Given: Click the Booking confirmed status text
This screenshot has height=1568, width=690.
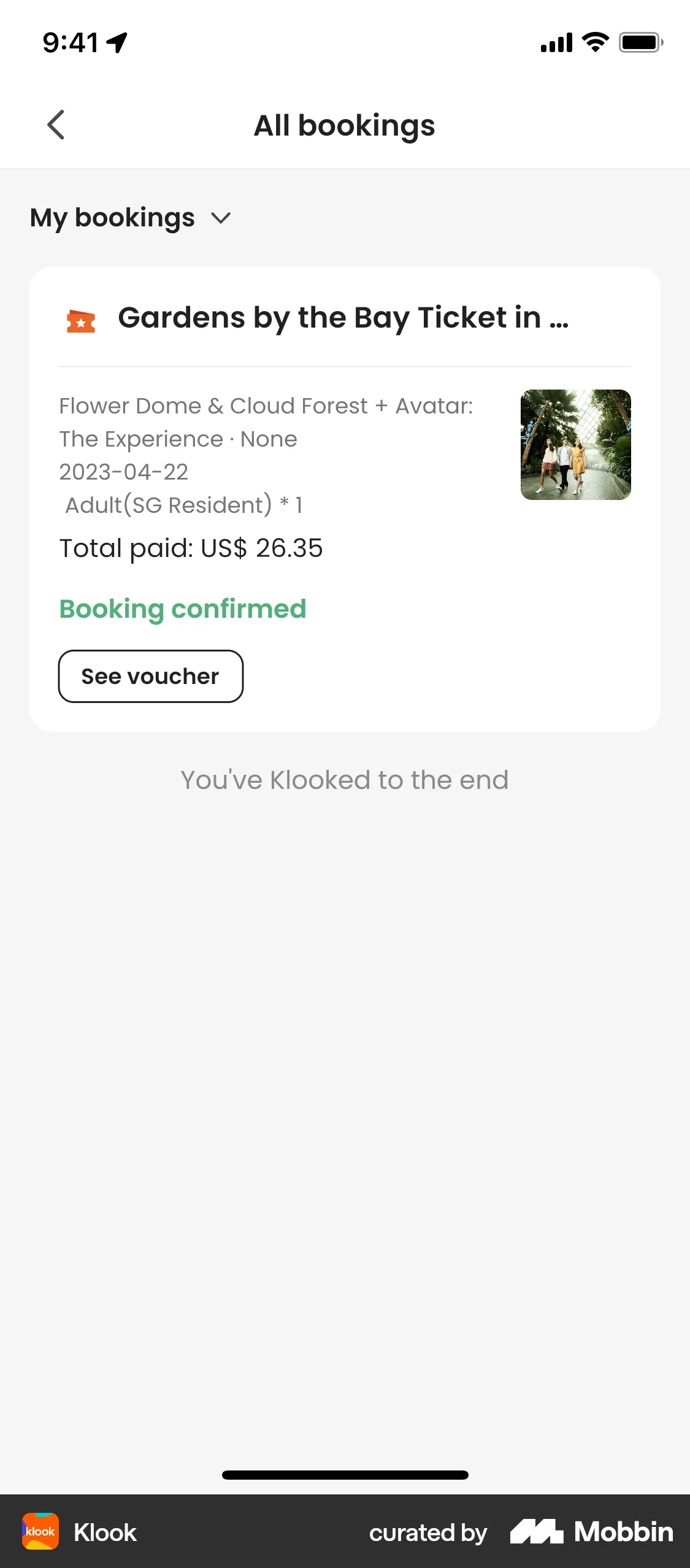Looking at the screenshot, I should click(183, 609).
